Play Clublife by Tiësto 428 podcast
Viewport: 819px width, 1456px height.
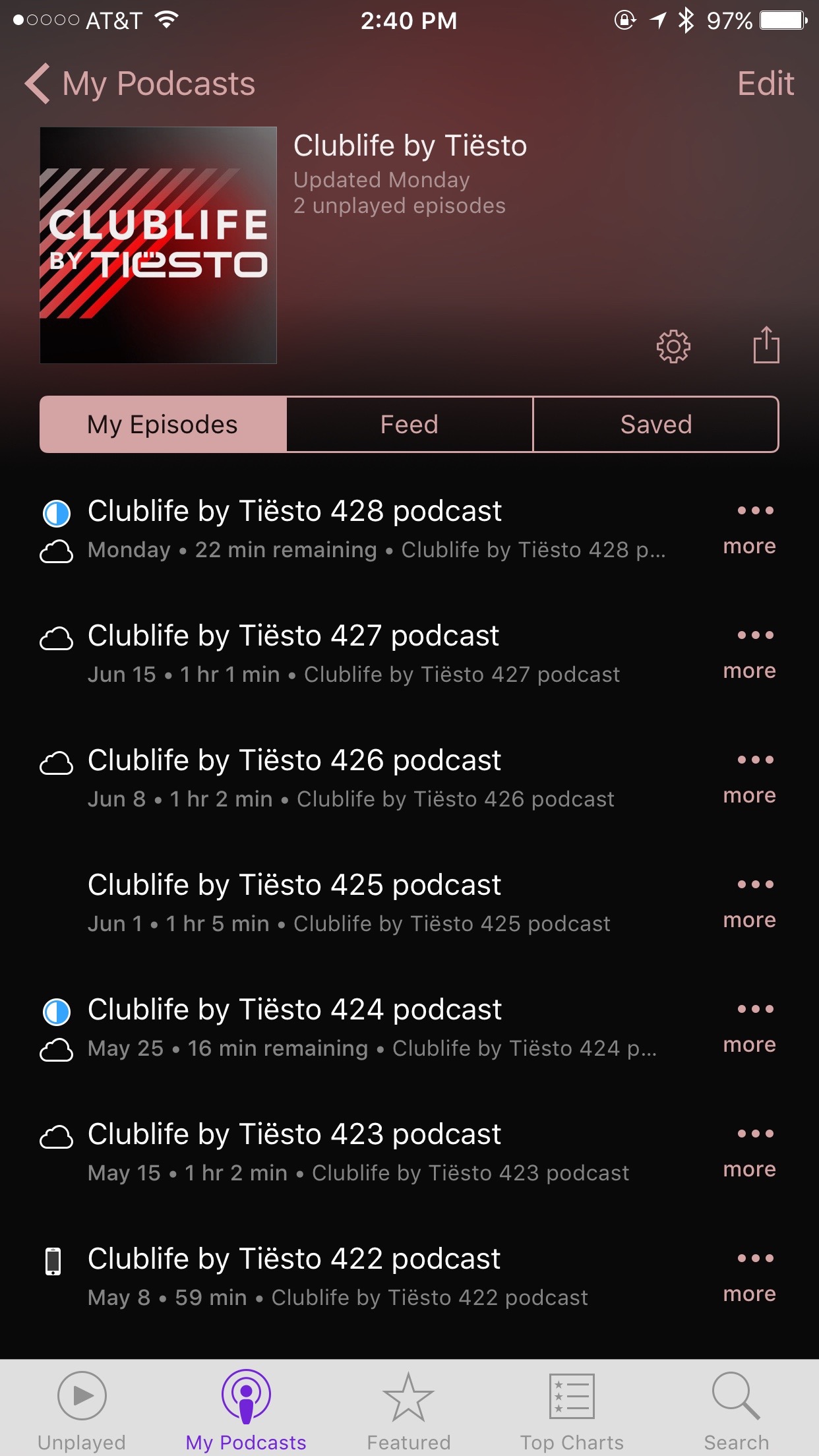[x=295, y=512]
